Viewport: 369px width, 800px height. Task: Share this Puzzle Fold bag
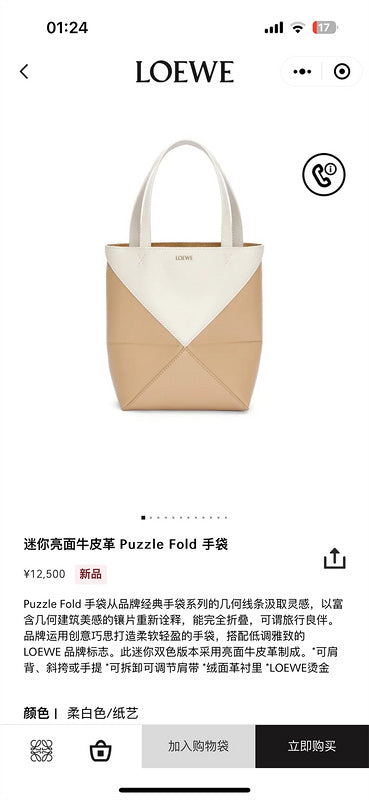click(335, 559)
